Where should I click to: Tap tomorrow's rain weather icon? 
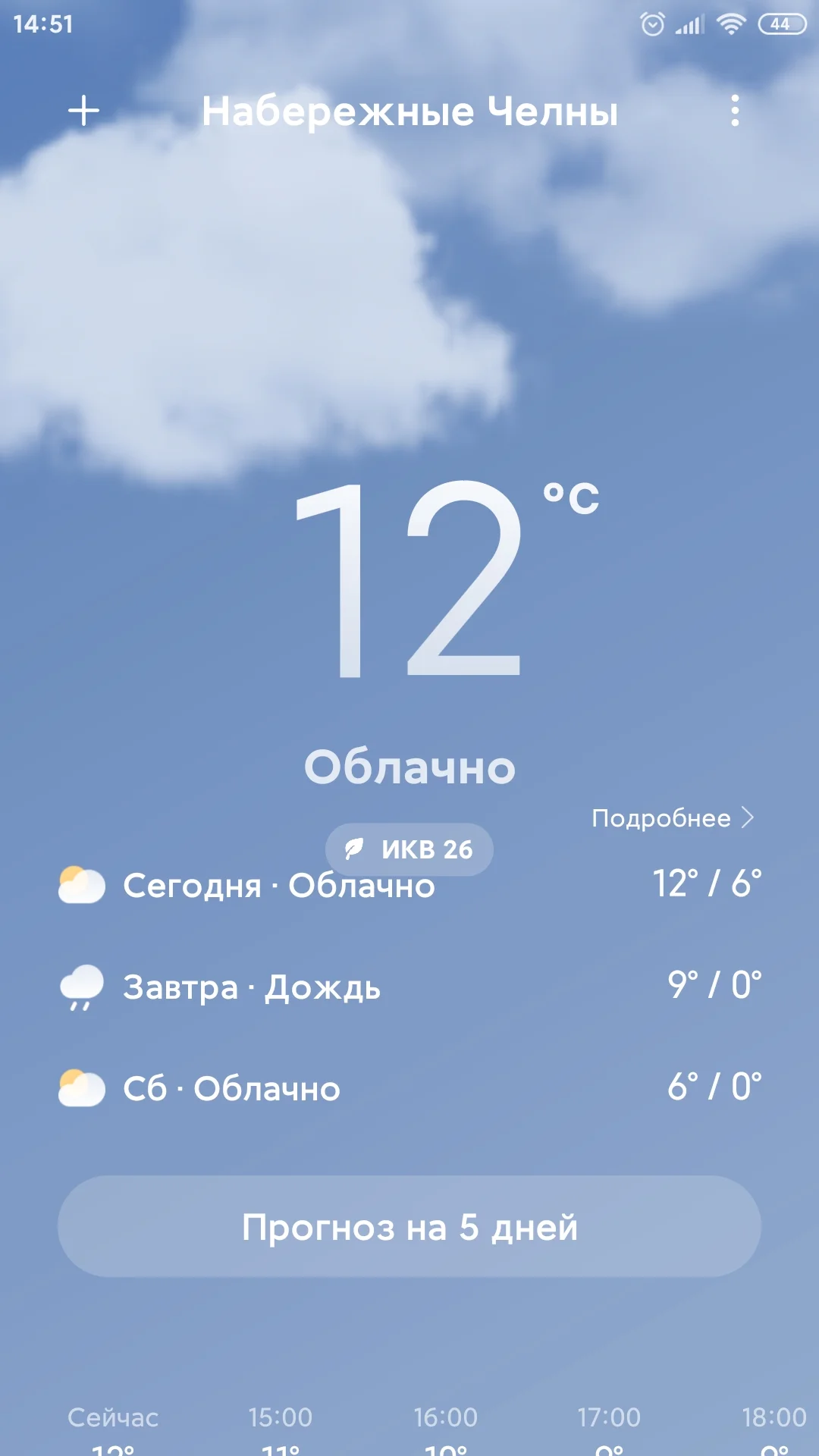click(x=83, y=987)
